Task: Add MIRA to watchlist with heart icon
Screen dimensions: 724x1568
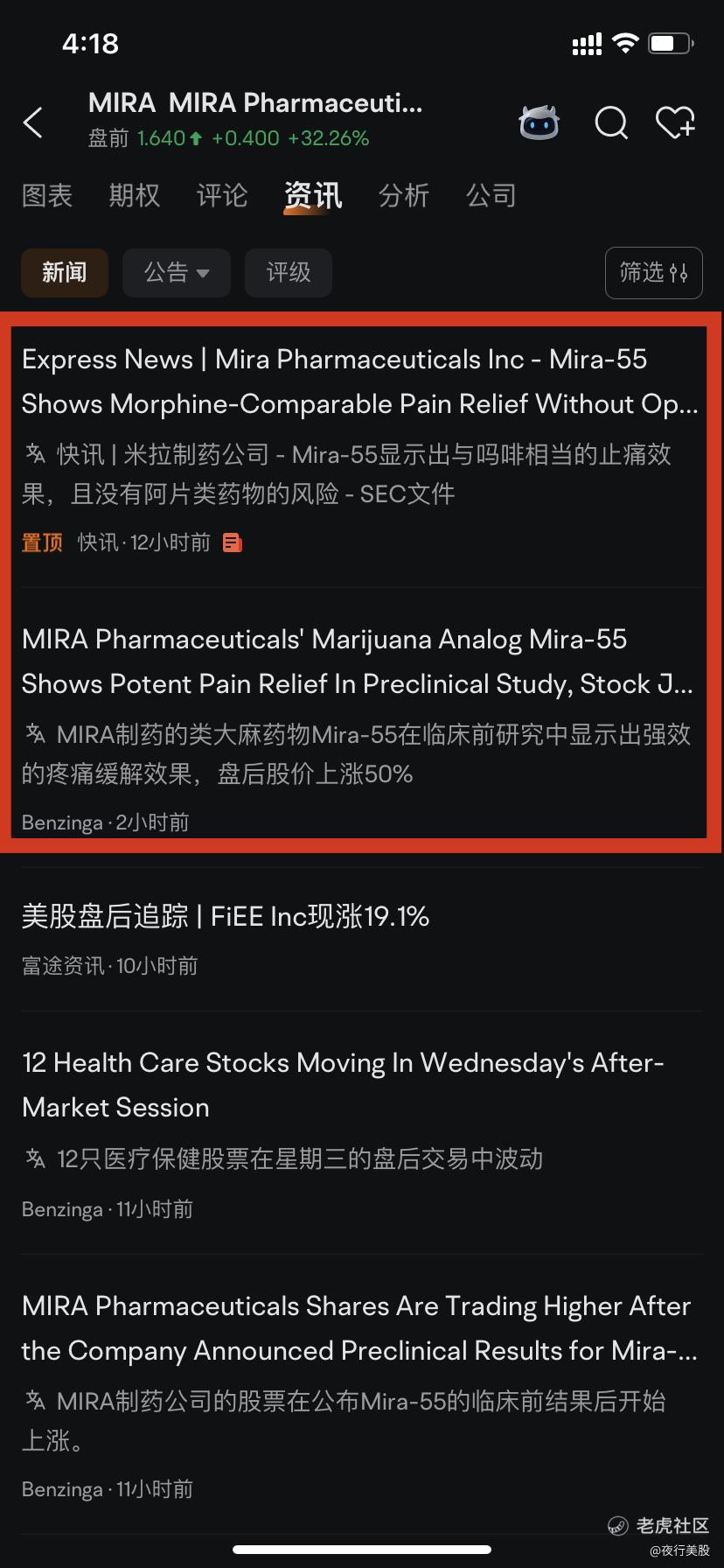Action: (675, 123)
